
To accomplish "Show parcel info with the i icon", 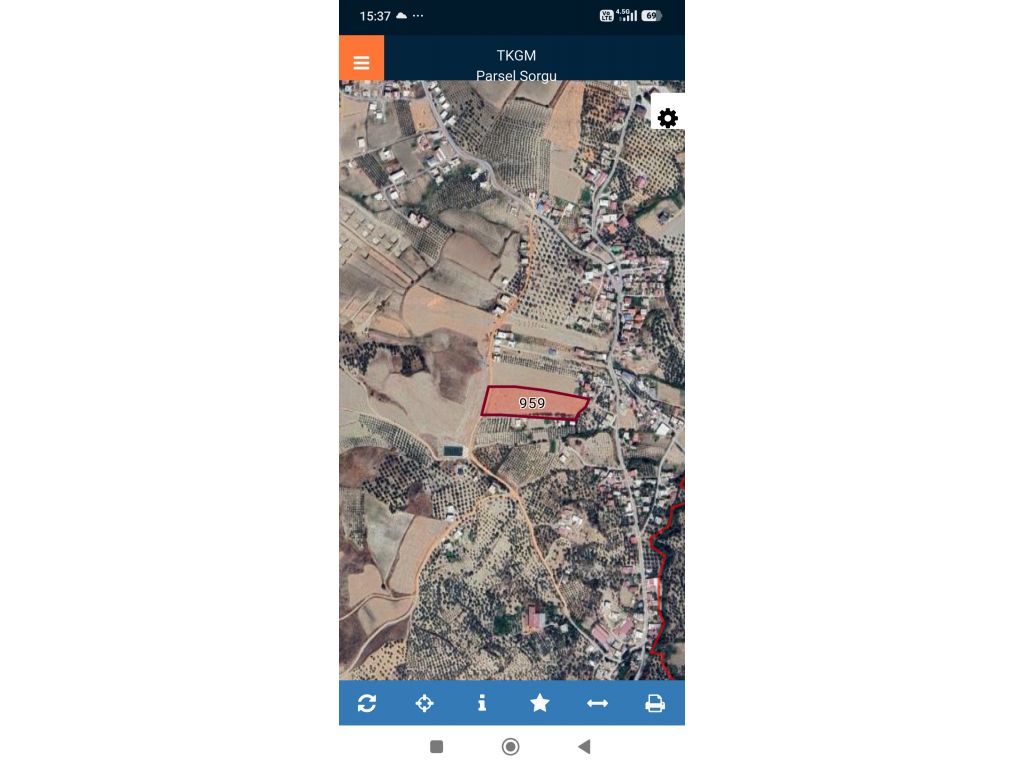I will [x=482, y=703].
